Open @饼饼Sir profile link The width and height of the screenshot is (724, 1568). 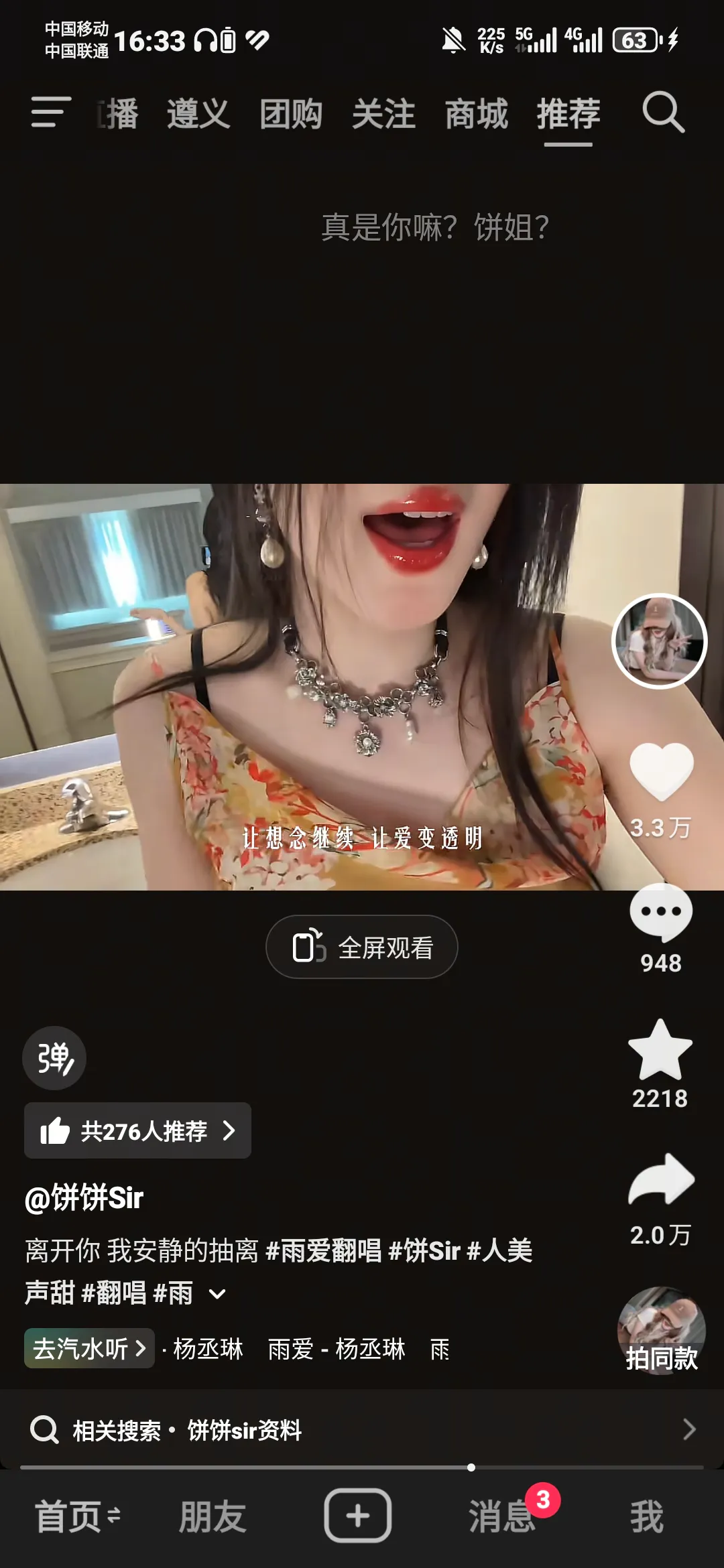click(84, 1198)
